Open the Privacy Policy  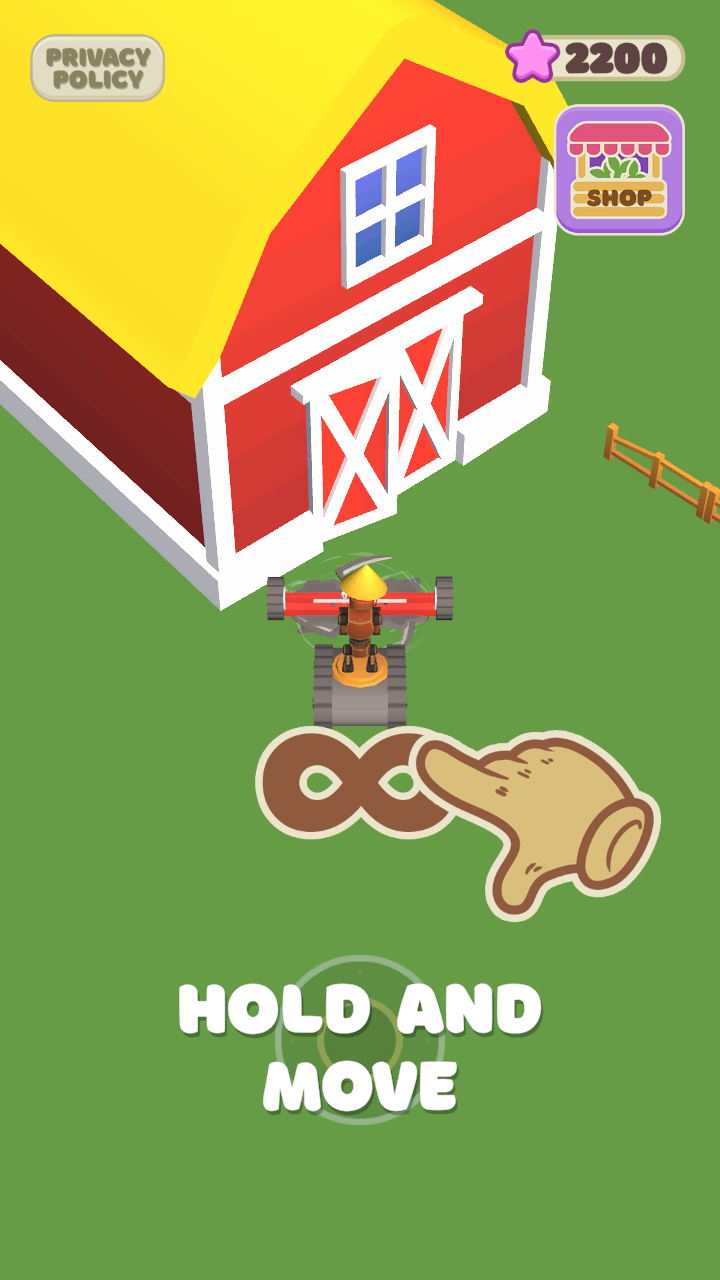pyautogui.click(x=97, y=68)
